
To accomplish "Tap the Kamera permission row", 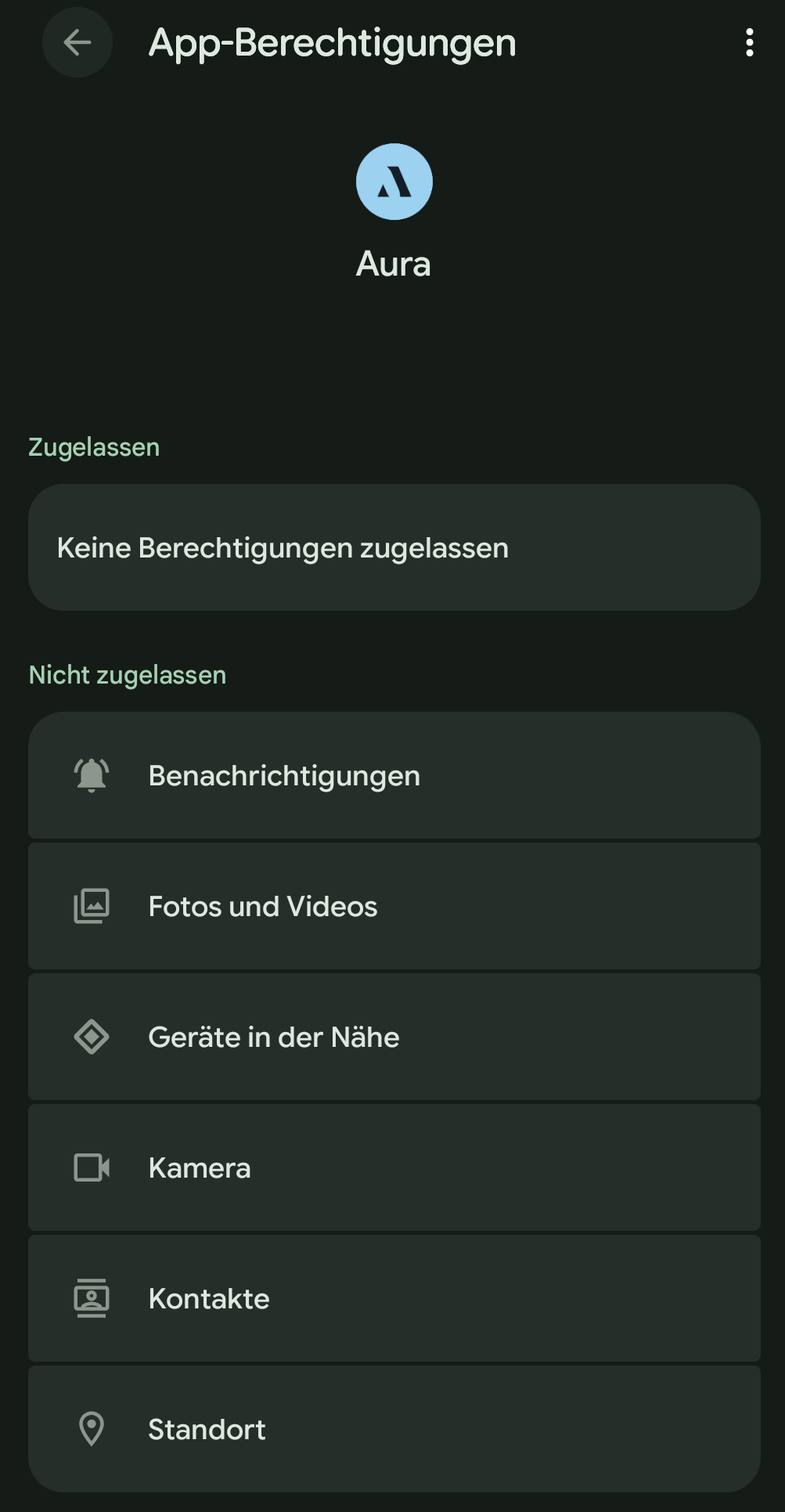I will 394,1167.
